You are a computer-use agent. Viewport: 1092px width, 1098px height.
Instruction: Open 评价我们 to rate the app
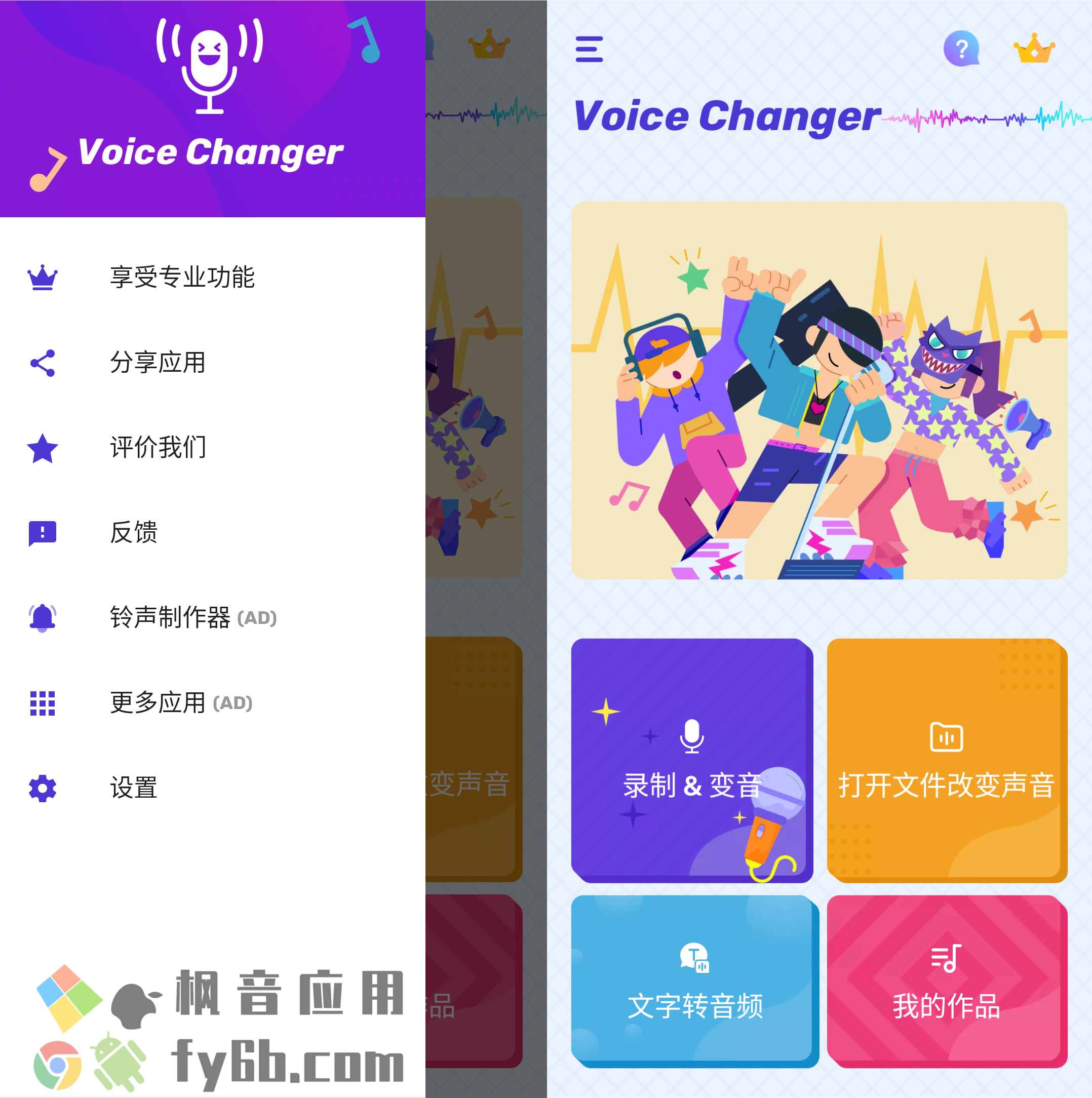click(158, 447)
